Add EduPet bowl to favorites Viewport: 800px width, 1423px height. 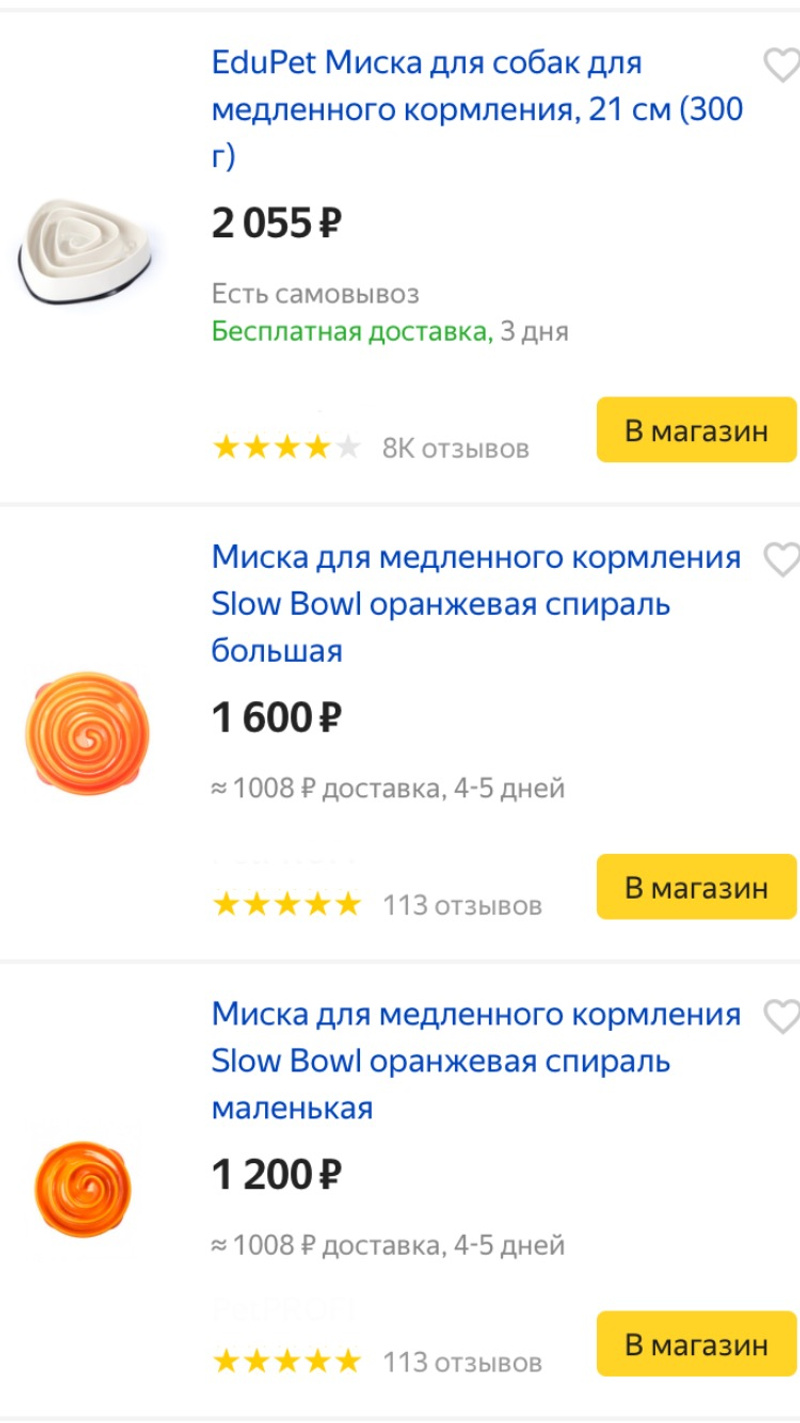tap(781, 65)
